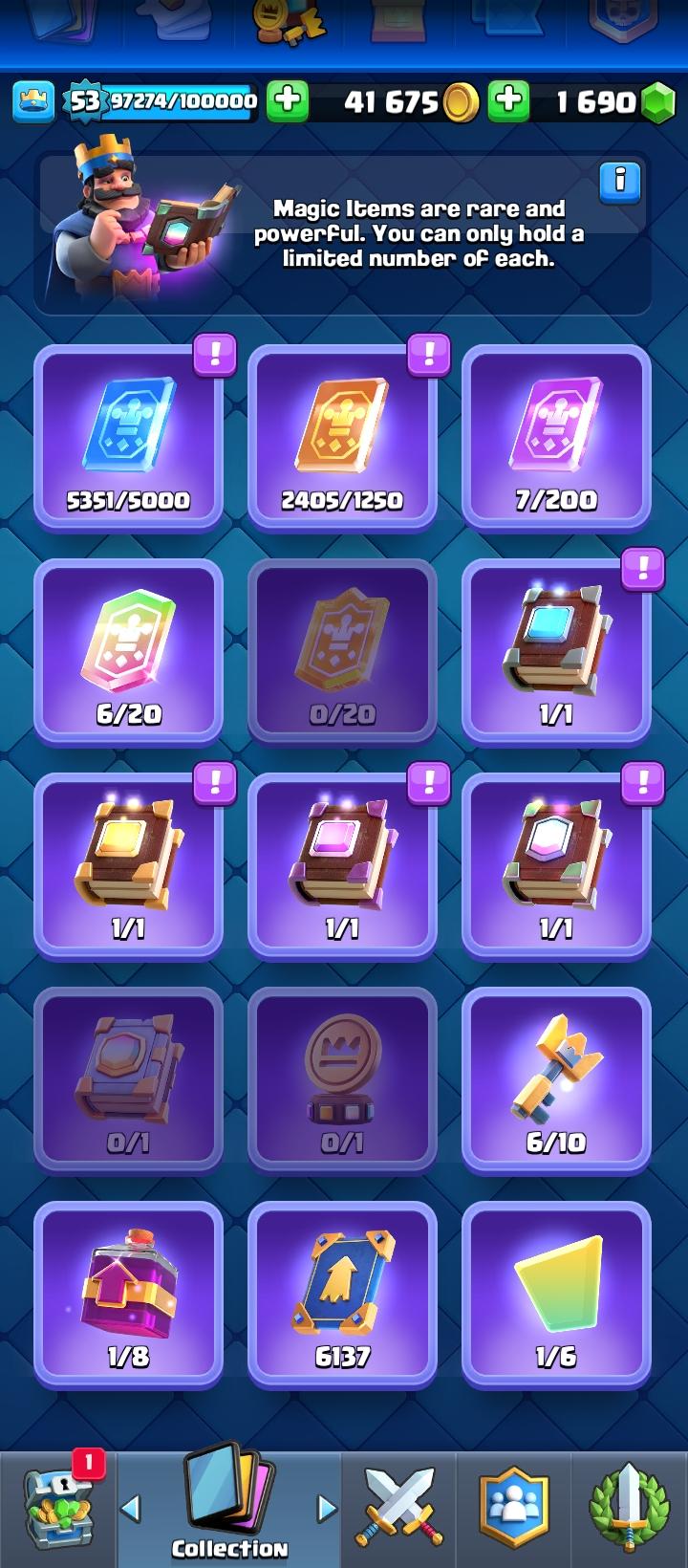The width and height of the screenshot is (688, 1568).
Task: Buy gems with the plus beside 1 690
Action: click(x=508, y=100)
